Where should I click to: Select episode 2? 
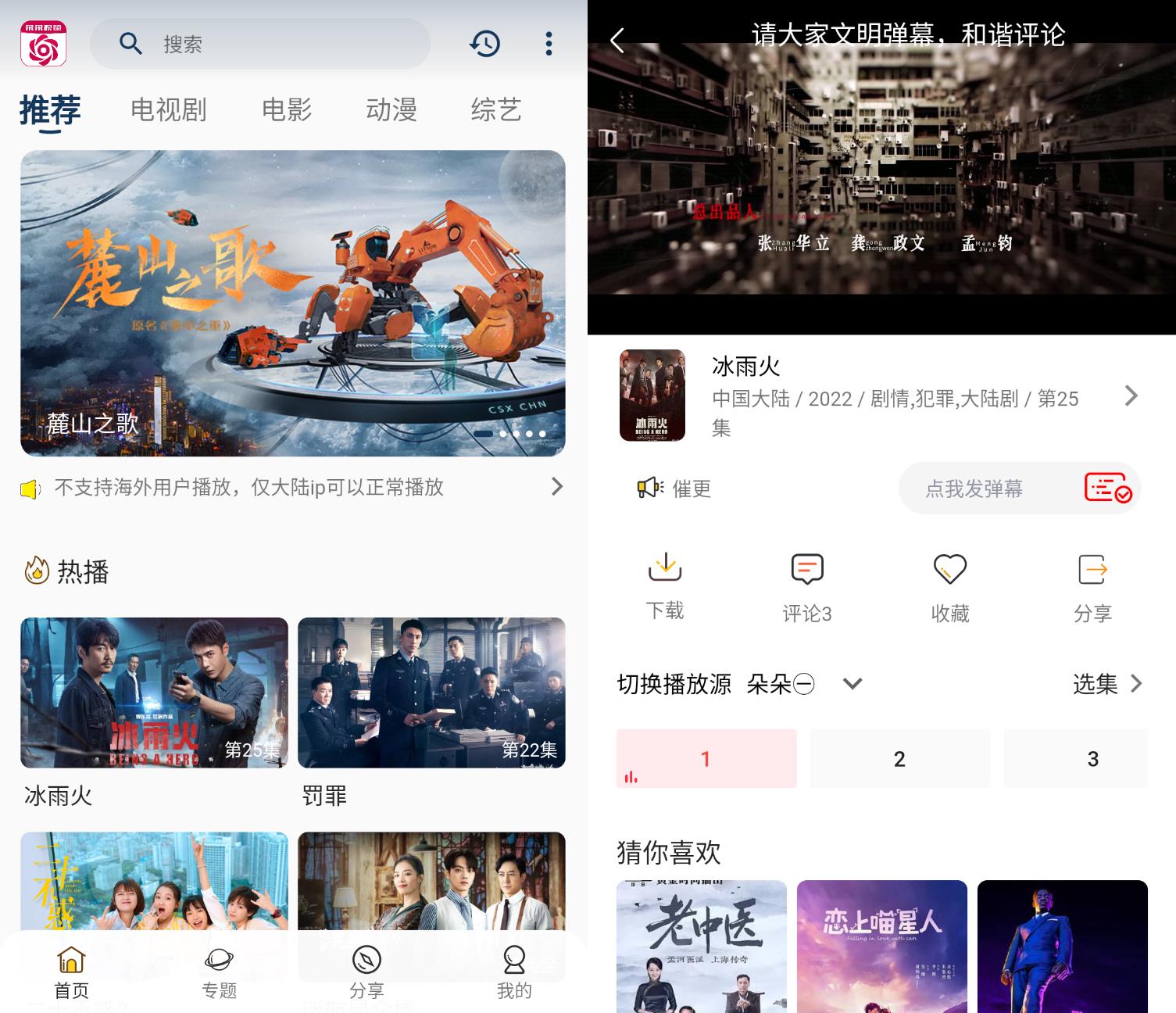899,758
